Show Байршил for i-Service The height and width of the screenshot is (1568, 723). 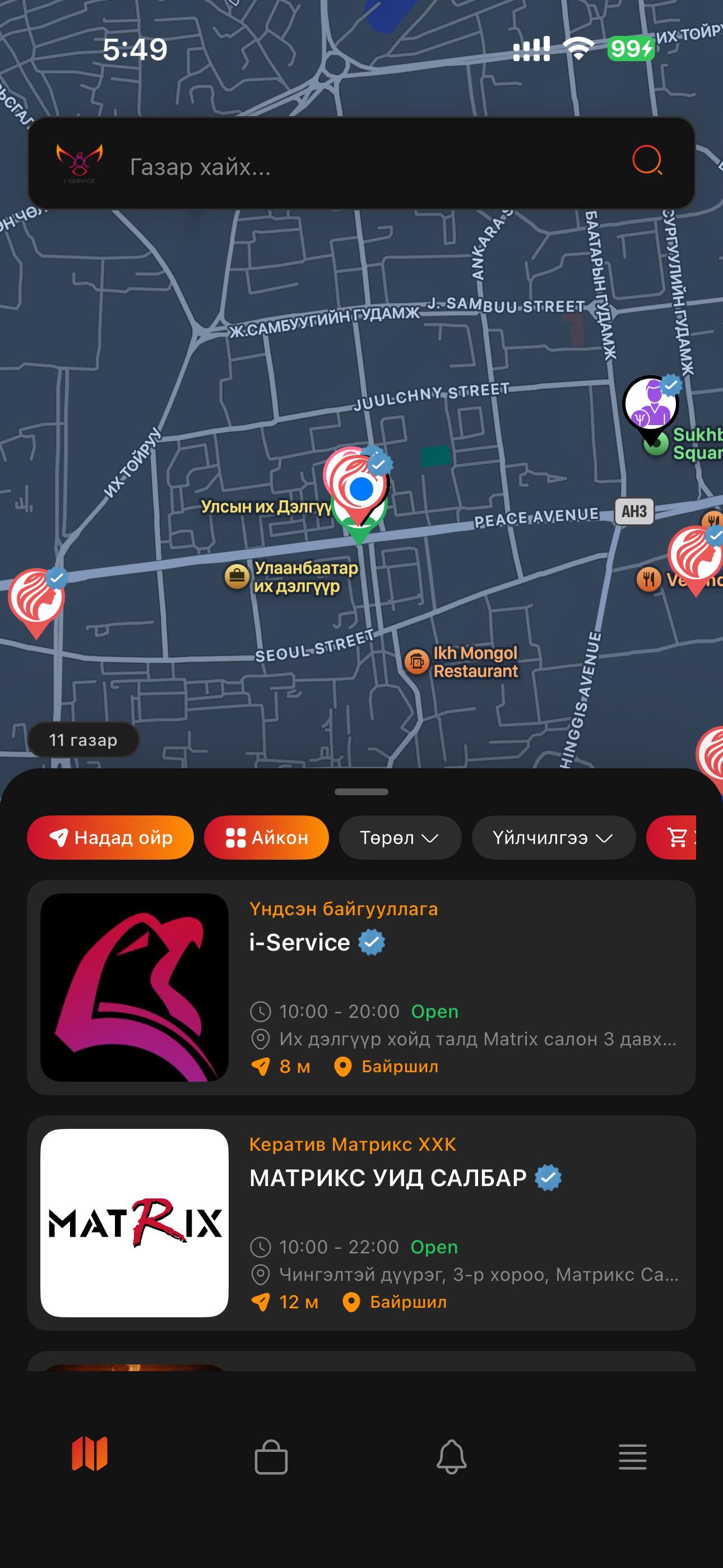click(x=387, y=1067)
